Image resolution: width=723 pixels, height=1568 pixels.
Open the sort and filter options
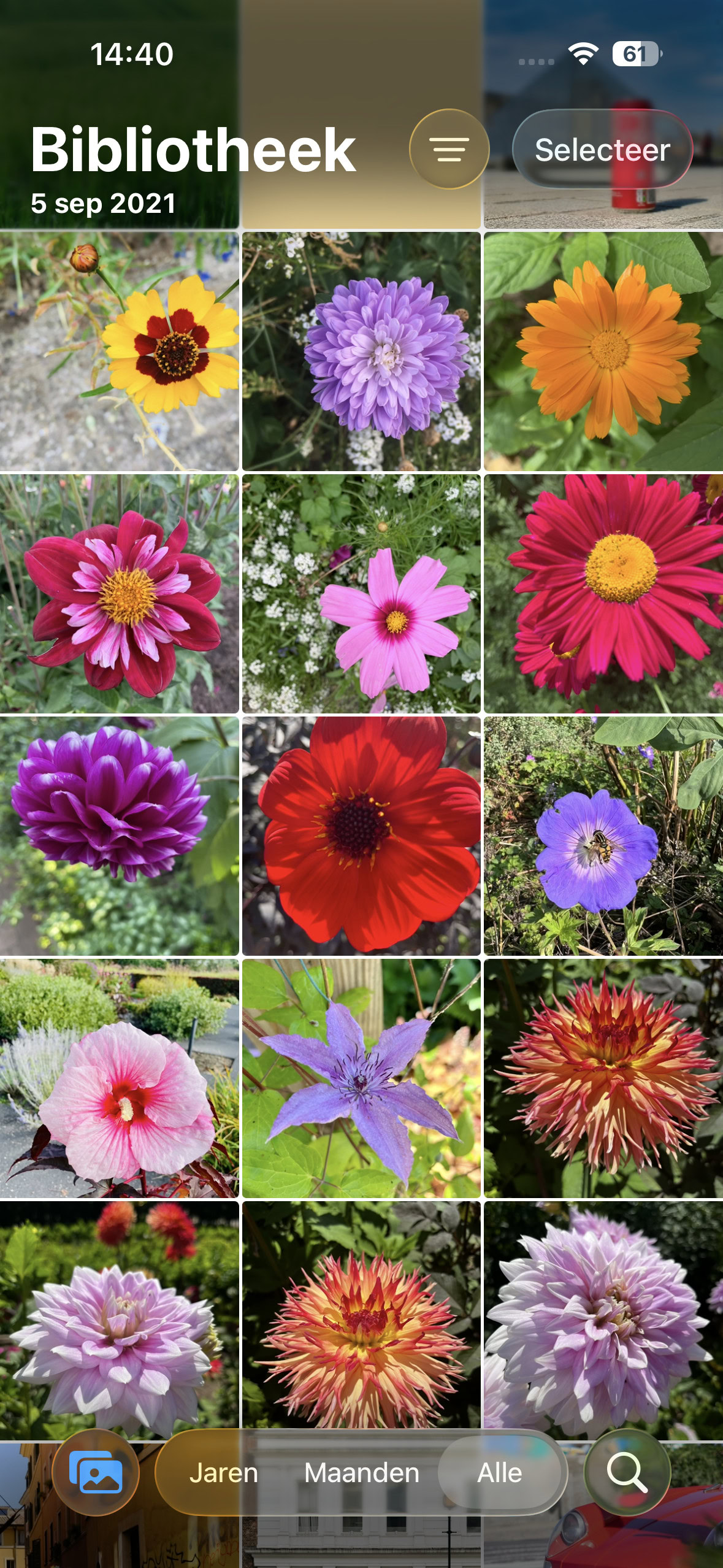449,149
